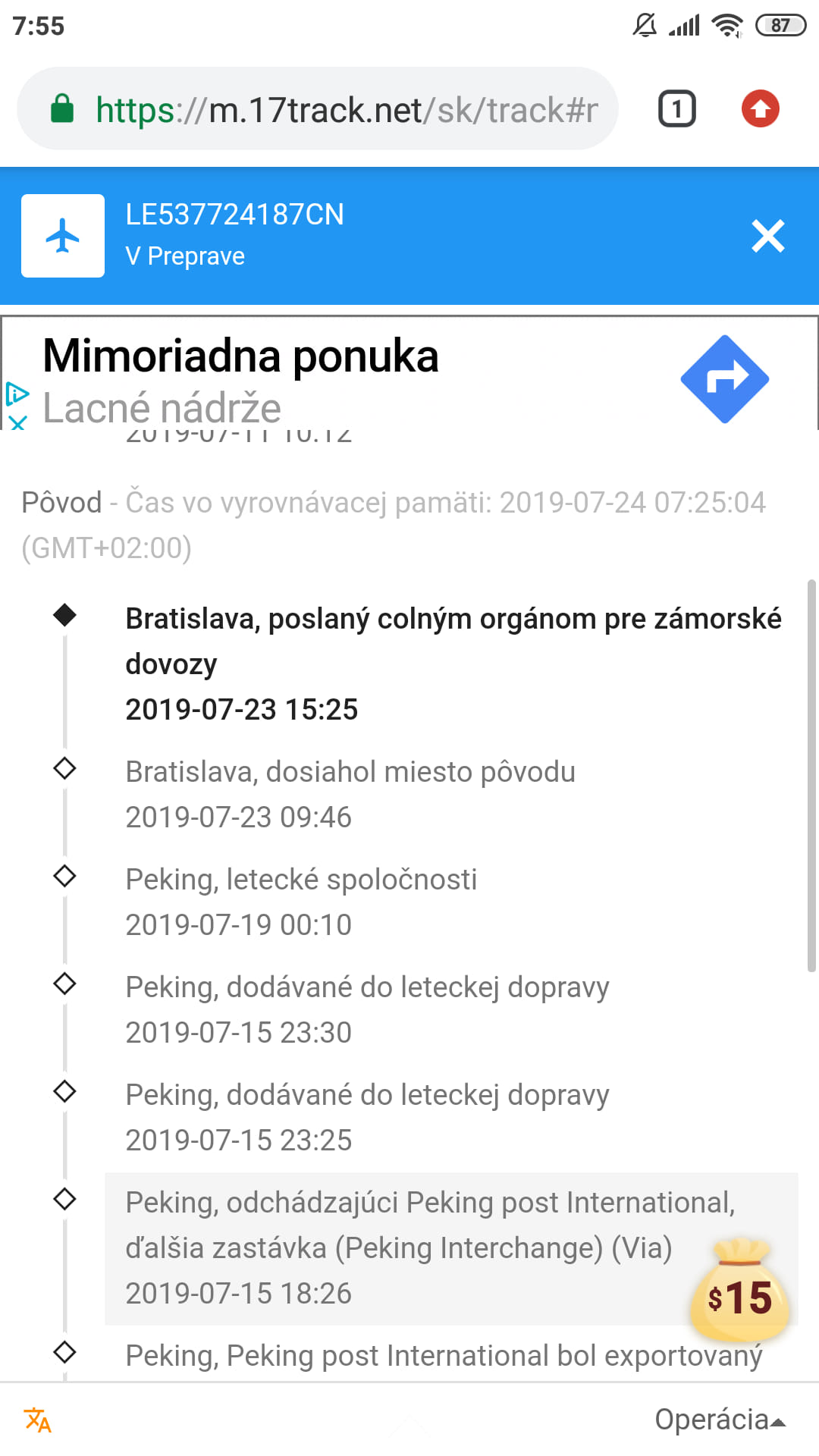819x1456 pixels.
Task: Tap the red update arrow icon
Action: tap(760, 109)
